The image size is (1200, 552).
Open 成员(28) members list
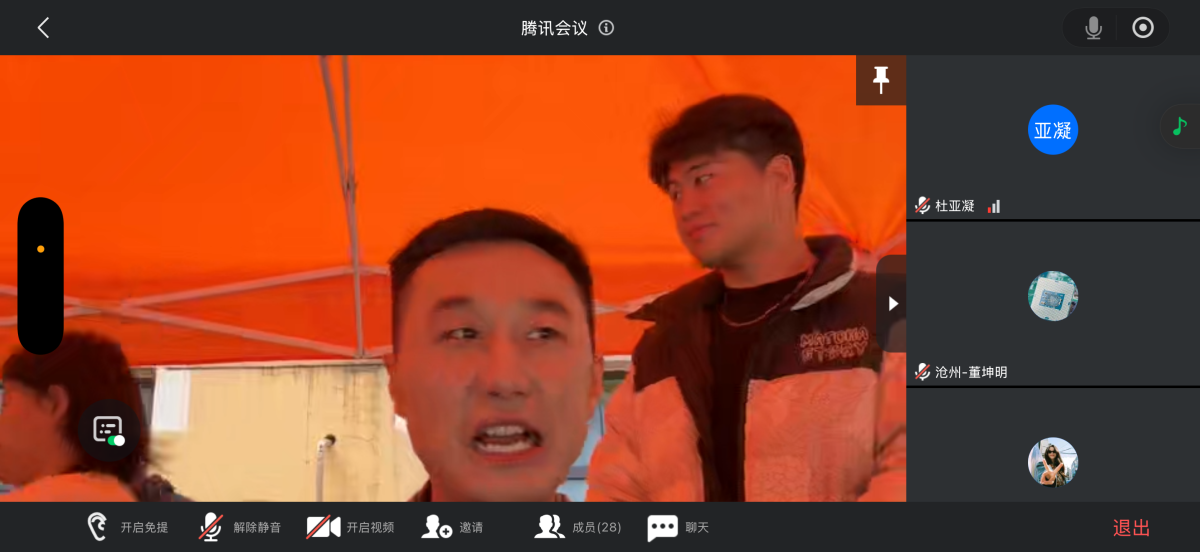click(x=578, y=527)
